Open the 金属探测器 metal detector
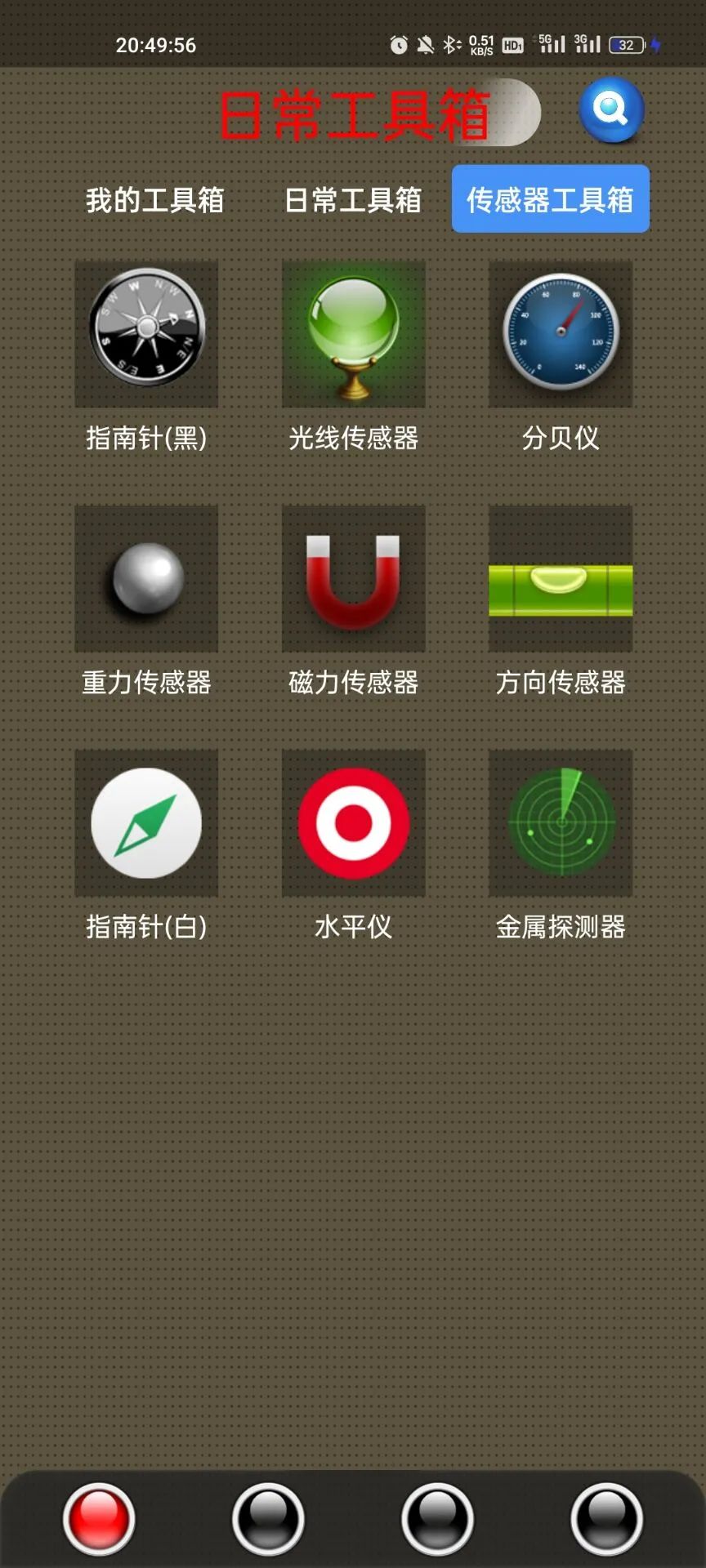The image size is (706, 1568). tap(560, 822)
